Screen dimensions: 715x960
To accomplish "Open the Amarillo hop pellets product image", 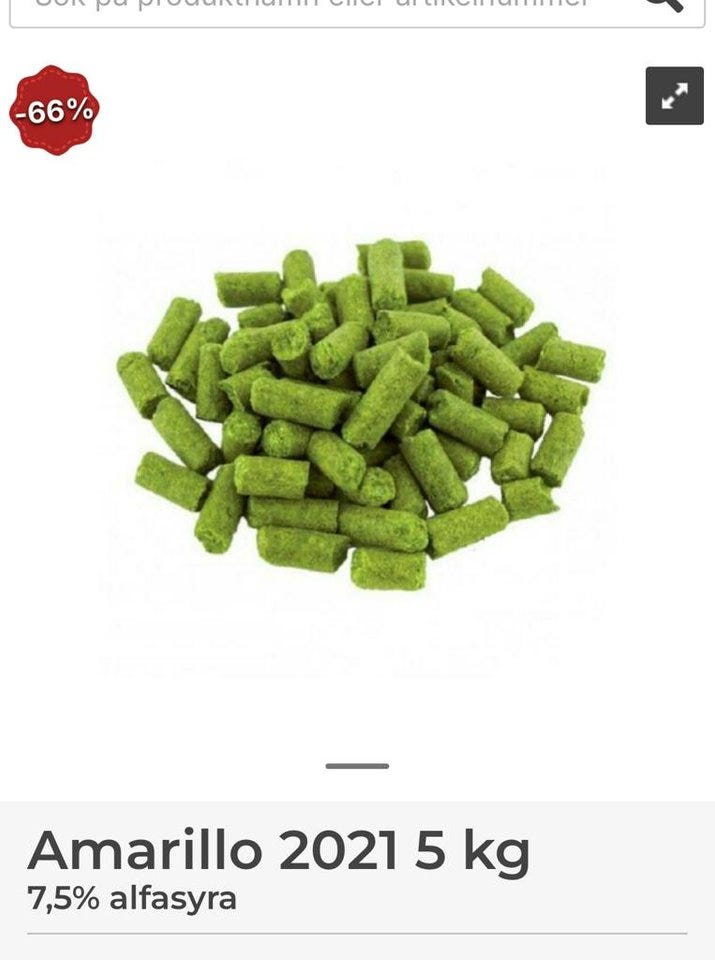I will (x=360, y=415).
